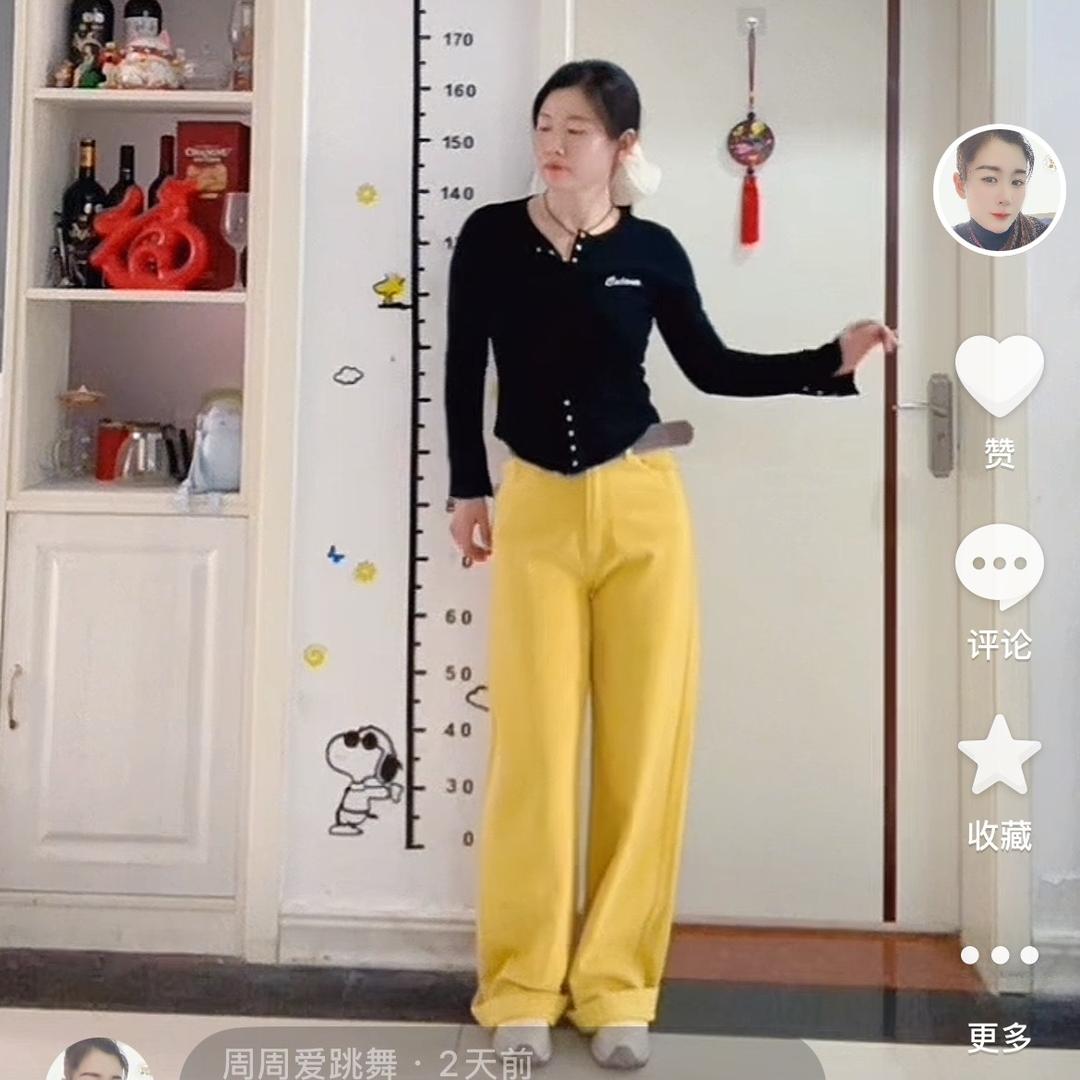The height and width of the screenshot is (1080, 1080).
Task: Open the creator's profile avatar
Action: (998, 190)
